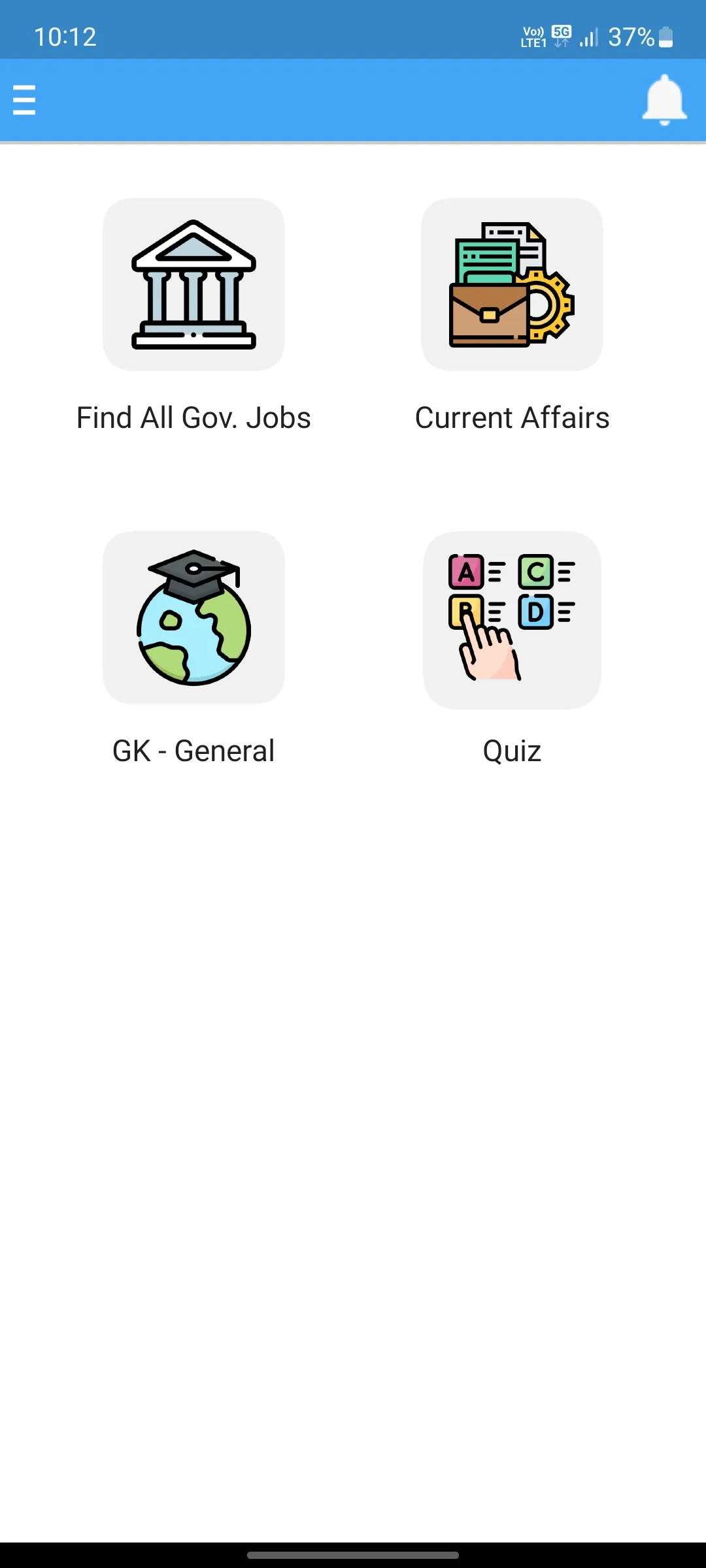This screenshot has height=1568, width=706.
Task: Open the notifications bell
Action: point(664,100)
